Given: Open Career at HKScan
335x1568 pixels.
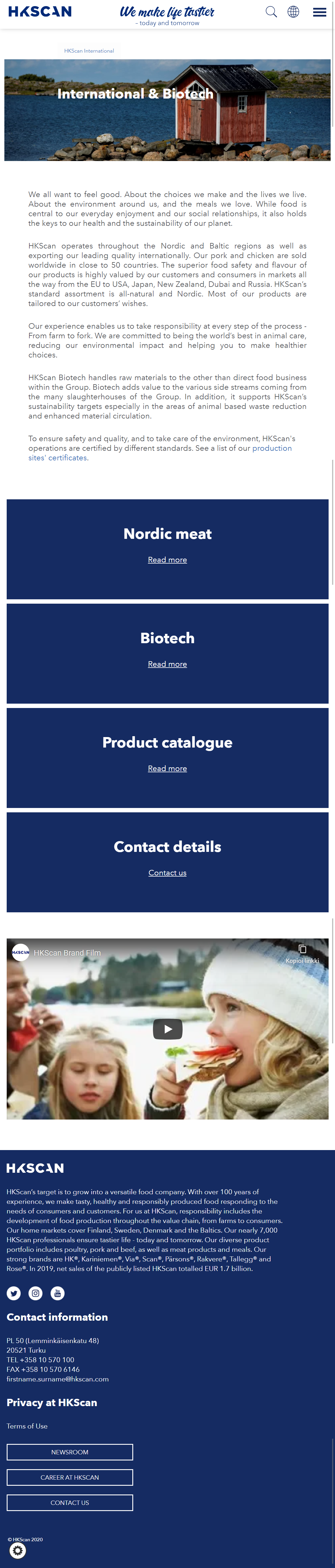Looking at the screenshot, I should tap(70, 1477).
